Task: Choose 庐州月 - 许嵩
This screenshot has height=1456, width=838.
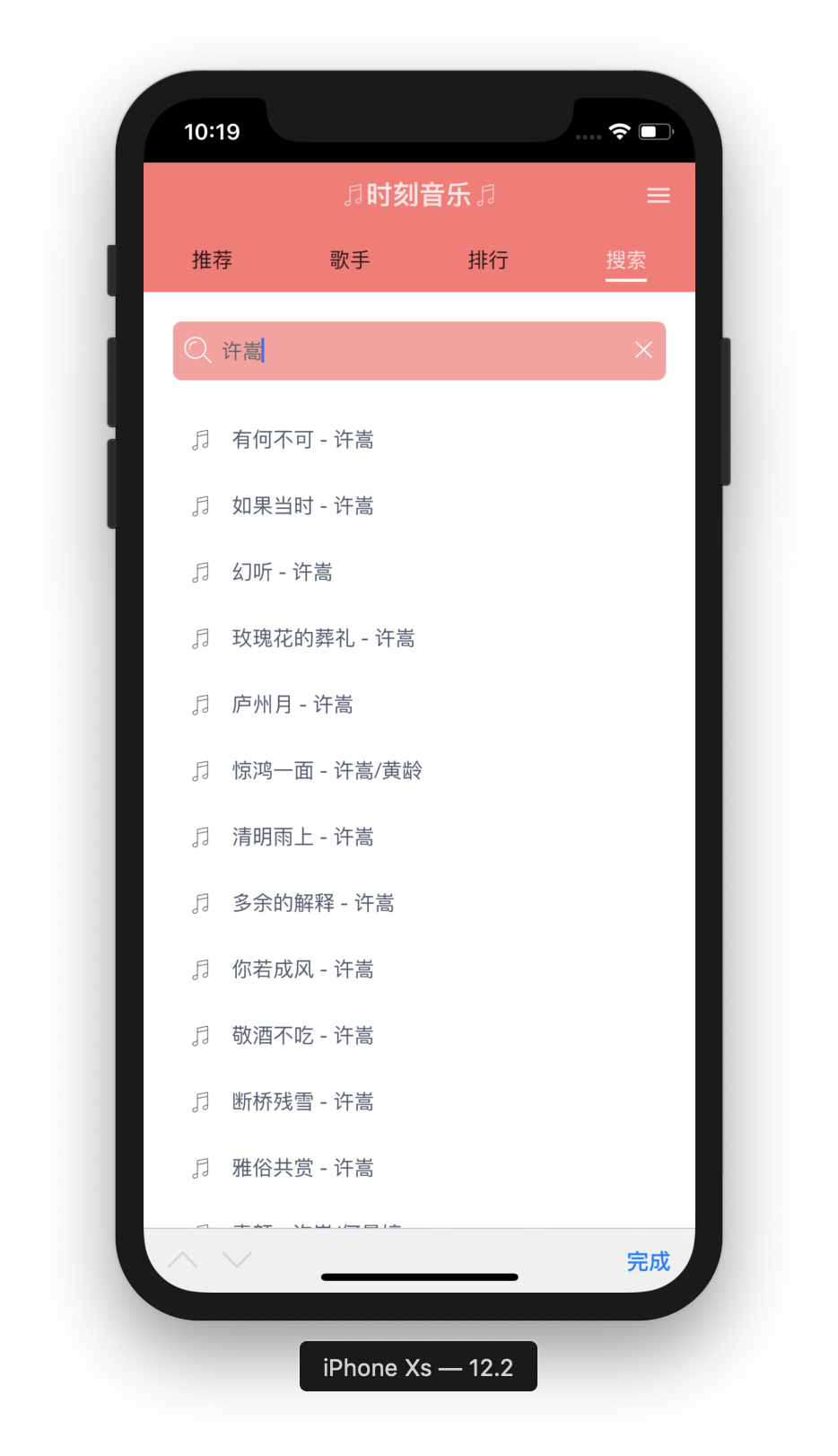Action: (292, 705)
